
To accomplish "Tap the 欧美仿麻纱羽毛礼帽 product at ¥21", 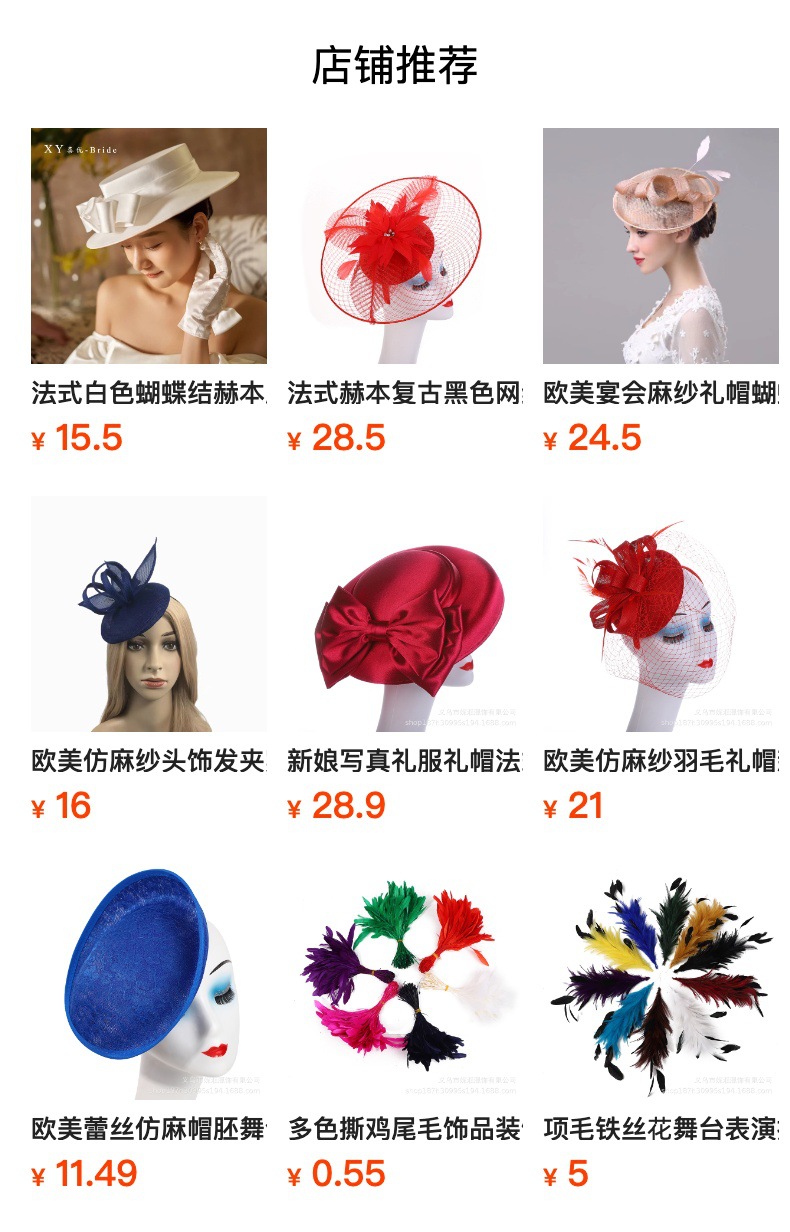I will pyautogui.click(x=661, y=614).
